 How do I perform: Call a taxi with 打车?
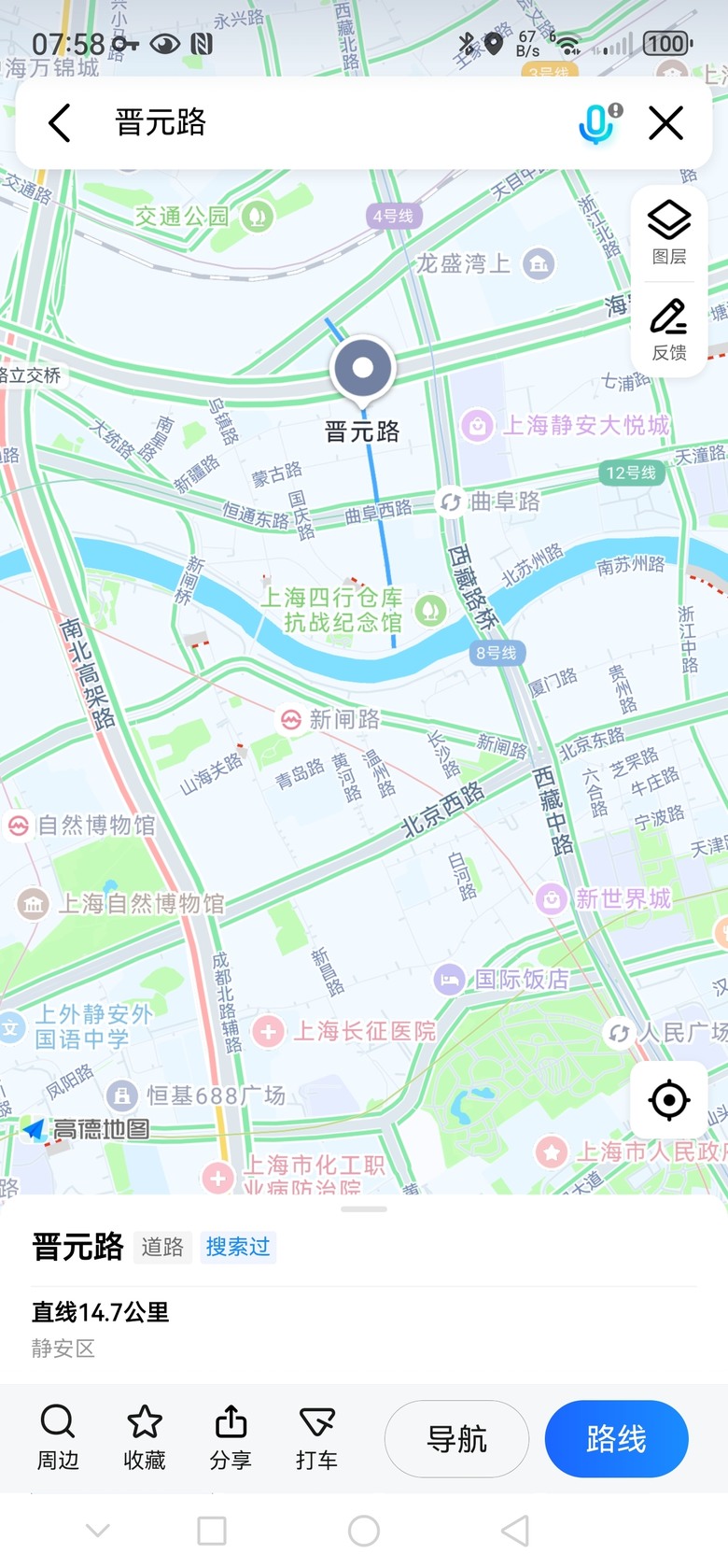tap(316, 1437)
